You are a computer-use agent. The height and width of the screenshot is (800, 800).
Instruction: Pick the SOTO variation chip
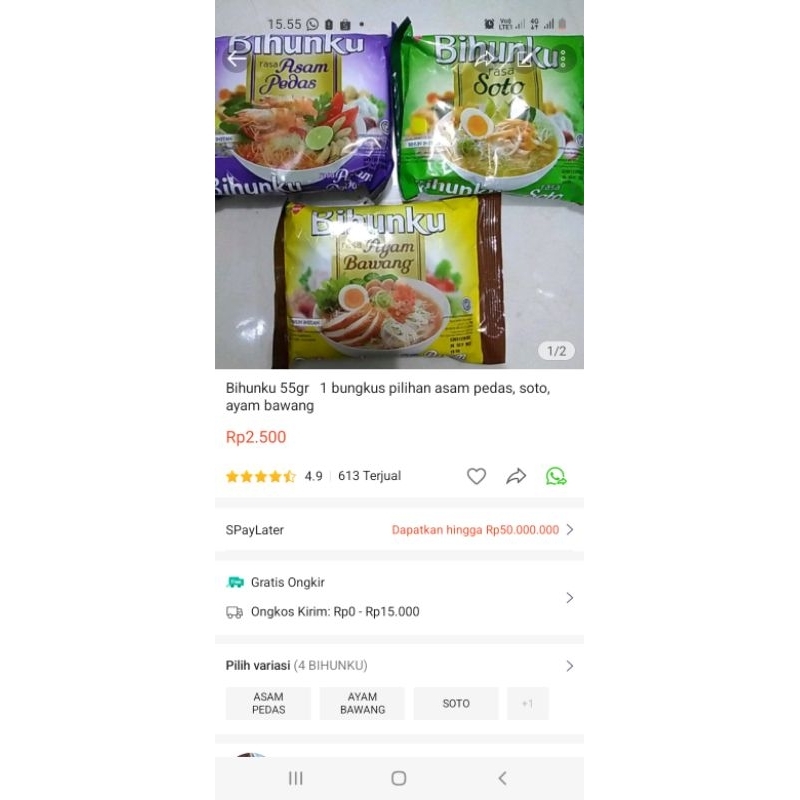click(x=456, y=703)
